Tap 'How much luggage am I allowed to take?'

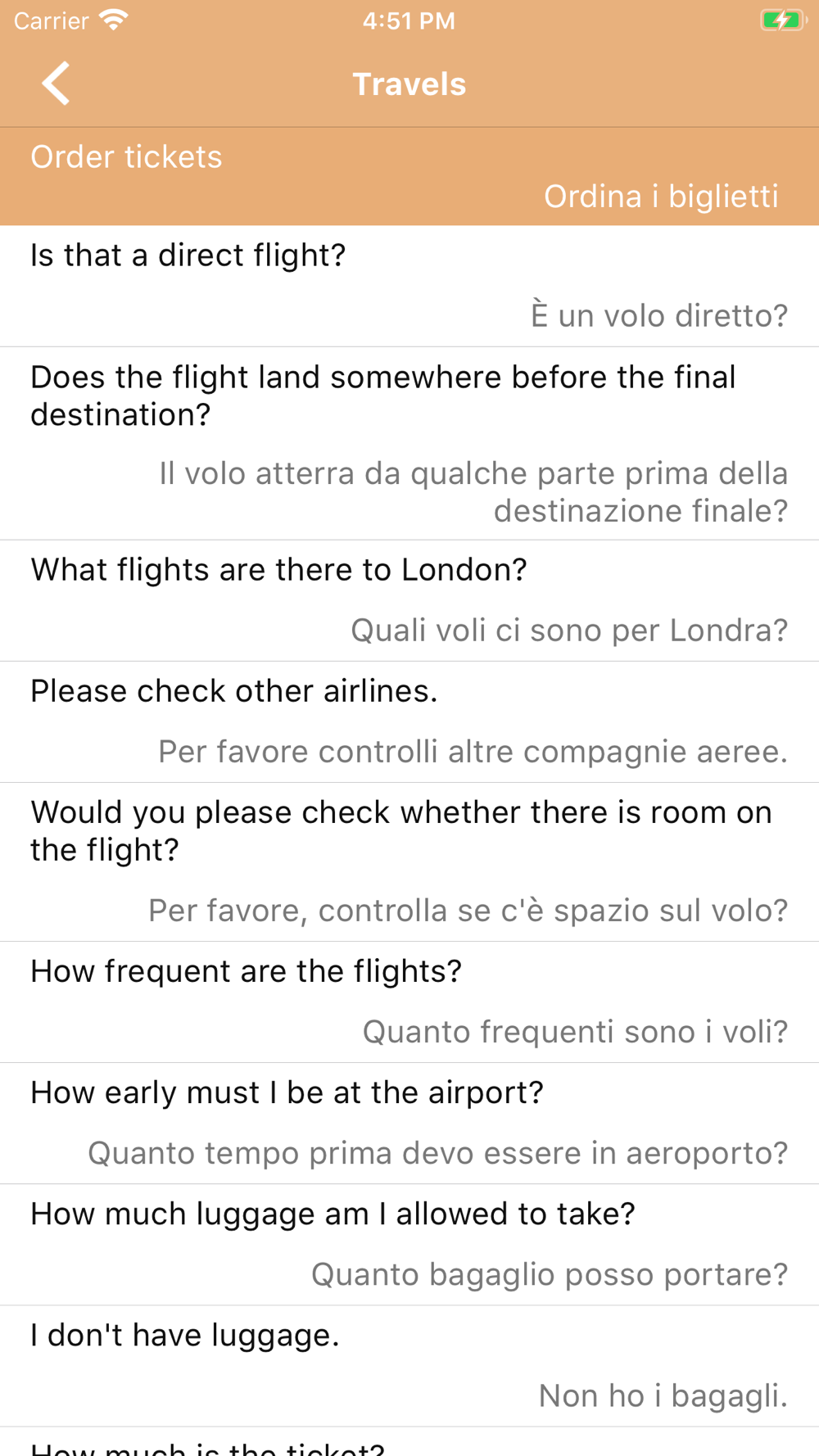coord(409,1244)
